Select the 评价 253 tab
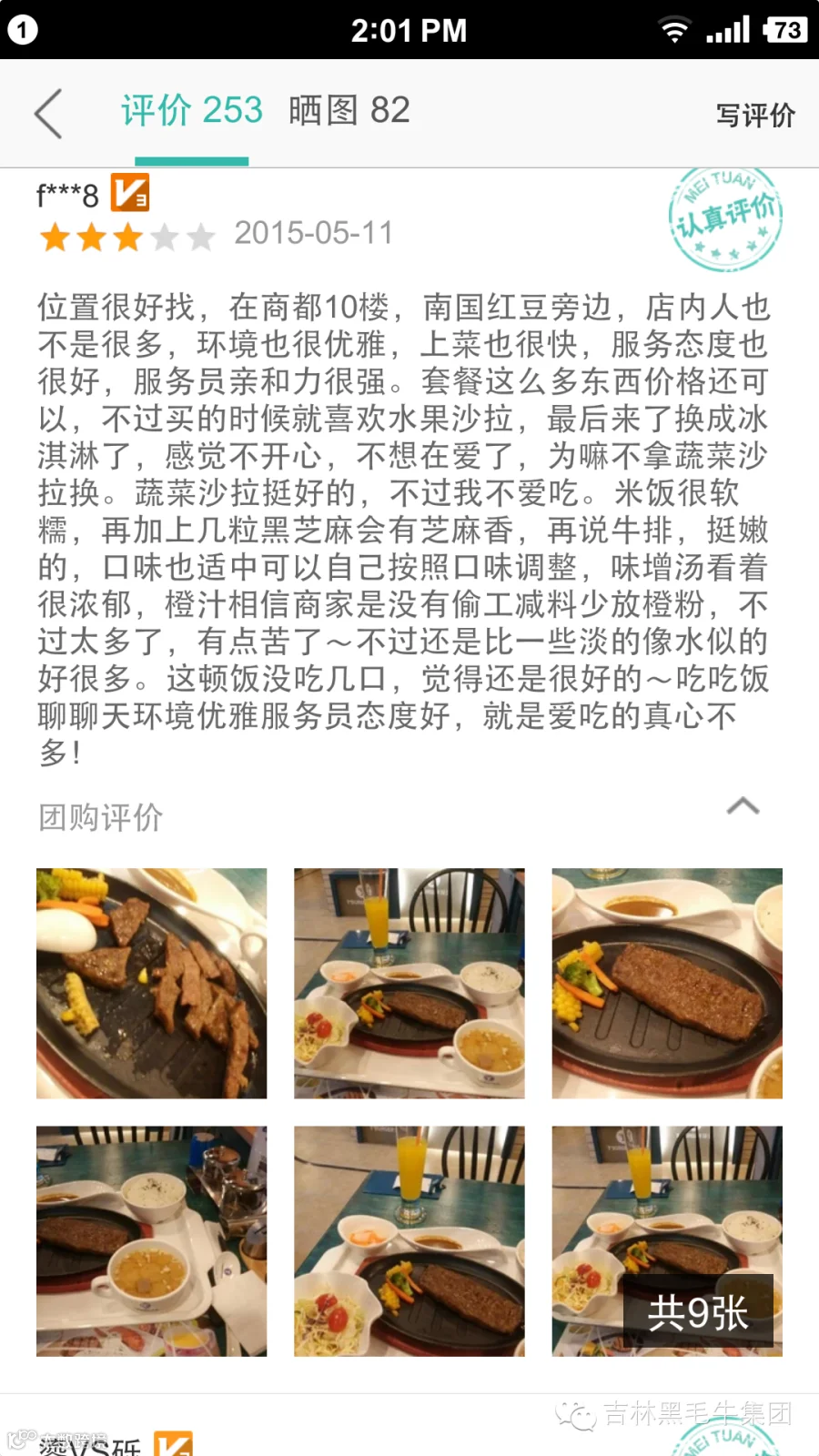 pos(192,111)
